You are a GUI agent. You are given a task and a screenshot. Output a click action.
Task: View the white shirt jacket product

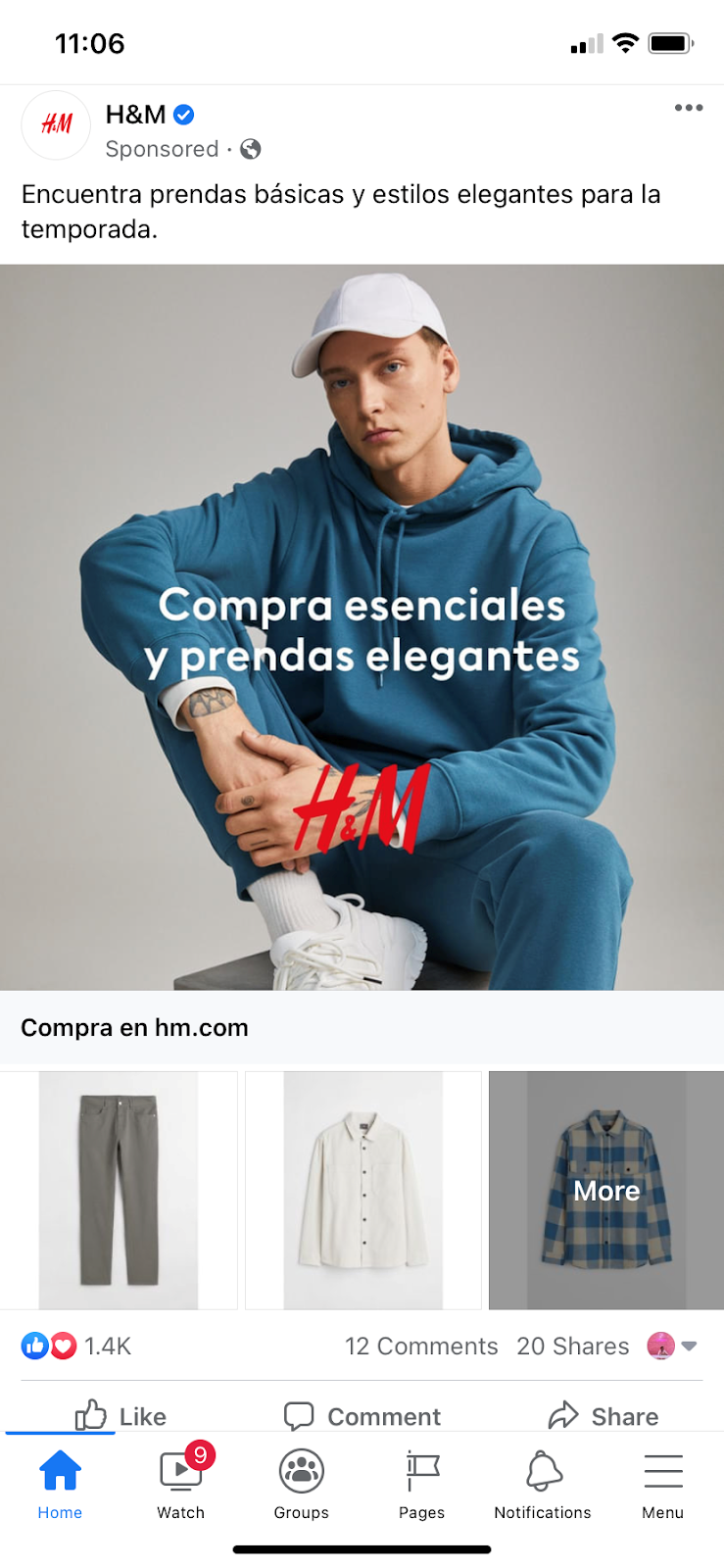[362, 1190]
